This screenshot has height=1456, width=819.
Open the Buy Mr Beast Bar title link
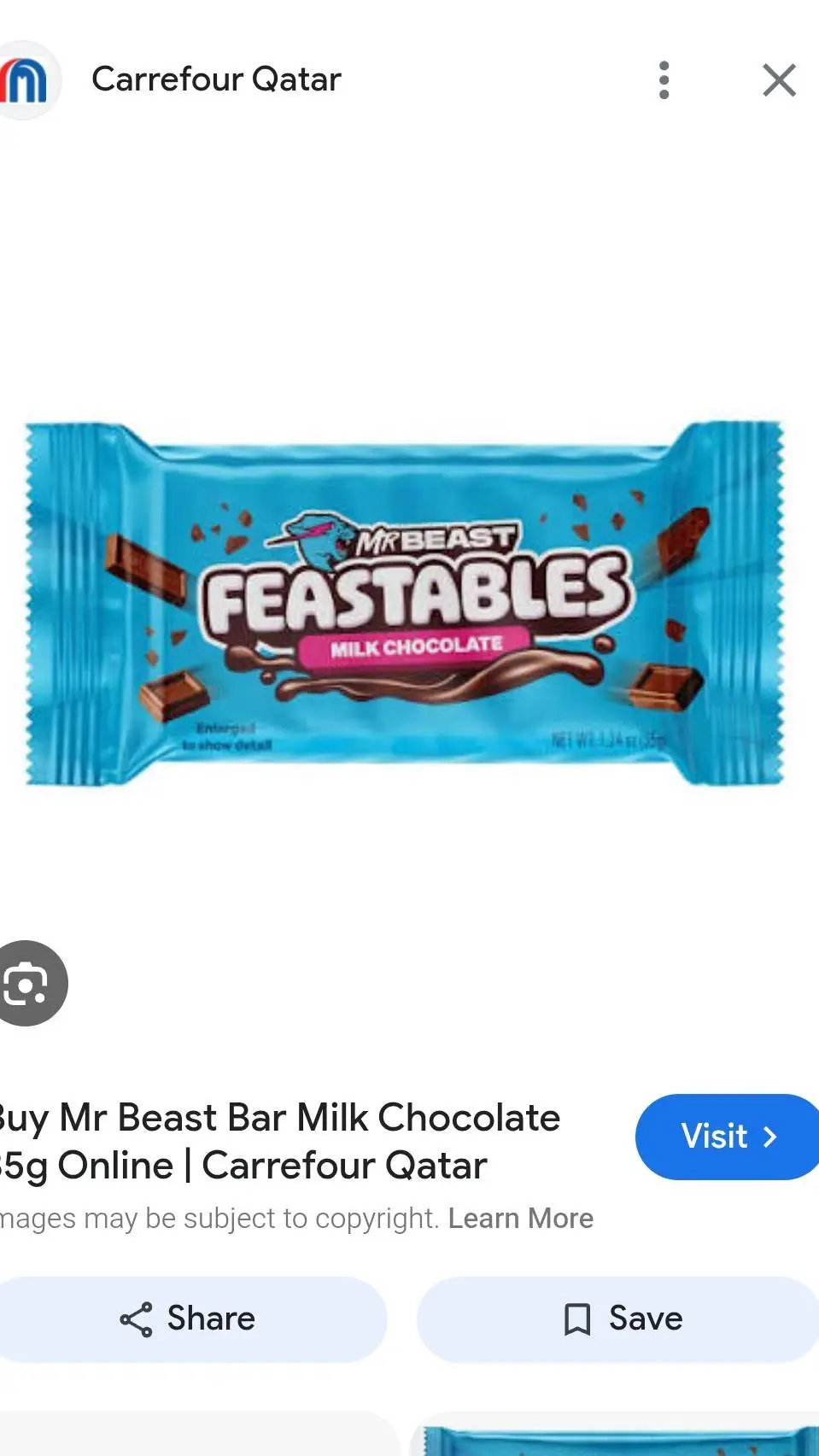(279, 1141)
